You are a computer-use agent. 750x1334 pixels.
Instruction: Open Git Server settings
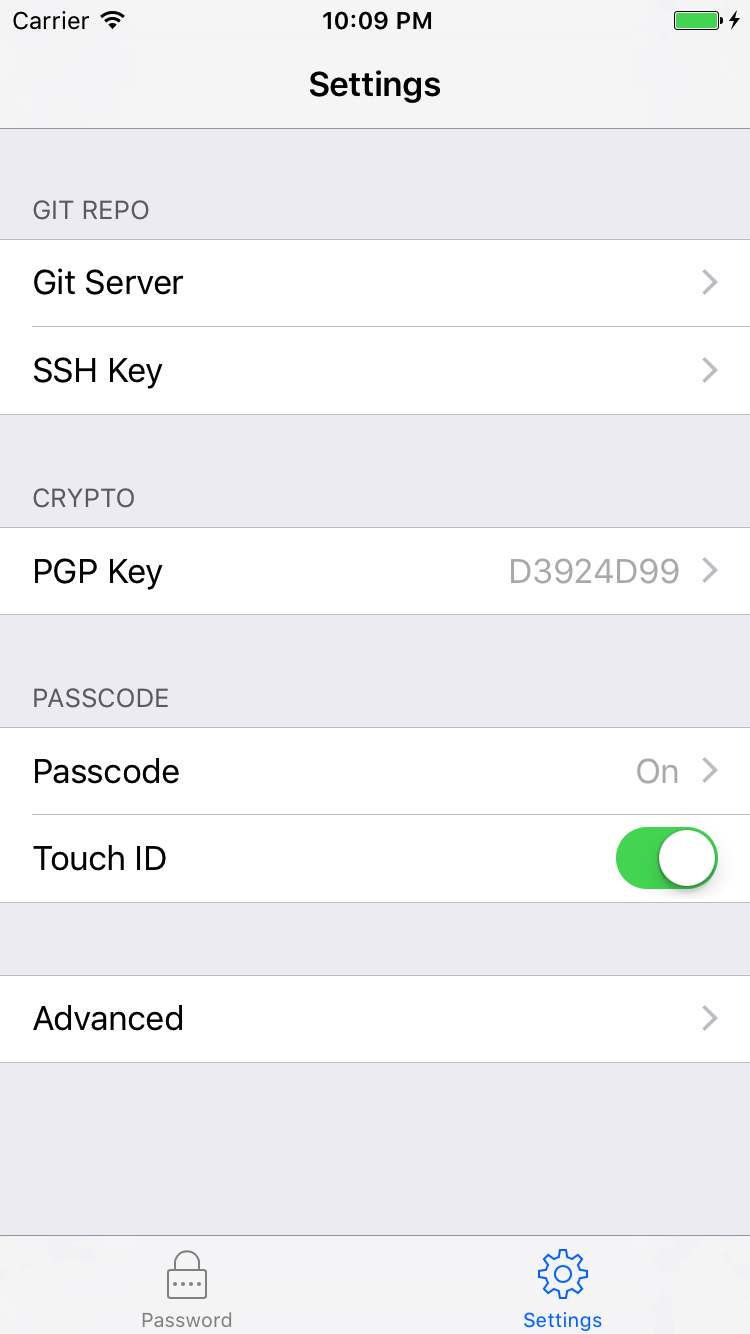click(375, 283)
